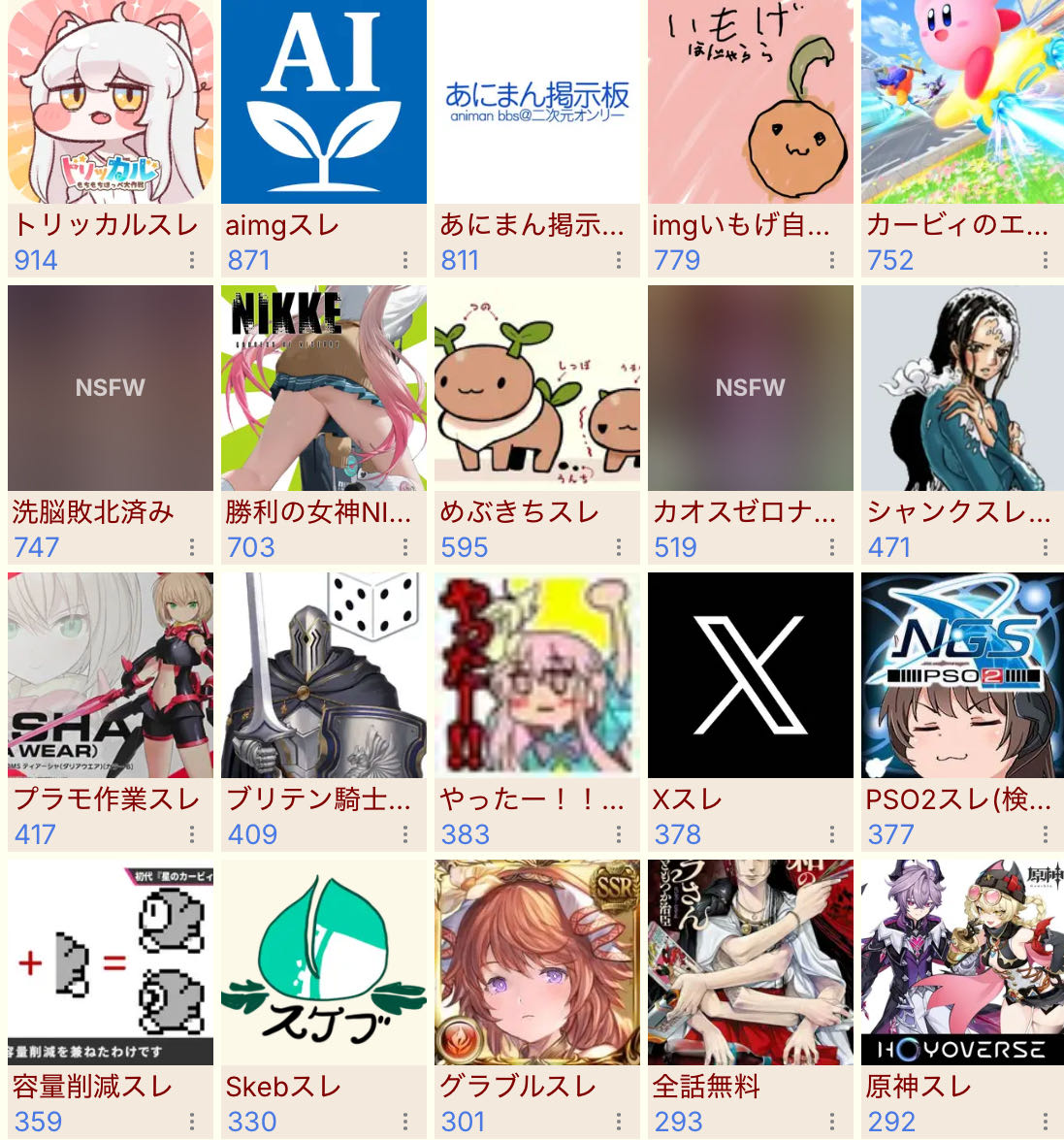Image resolution: width=1064 pixels, height=1140 pixels.
Task: Open the three-dot menu for Xスレ
Action: pos(832,834)
